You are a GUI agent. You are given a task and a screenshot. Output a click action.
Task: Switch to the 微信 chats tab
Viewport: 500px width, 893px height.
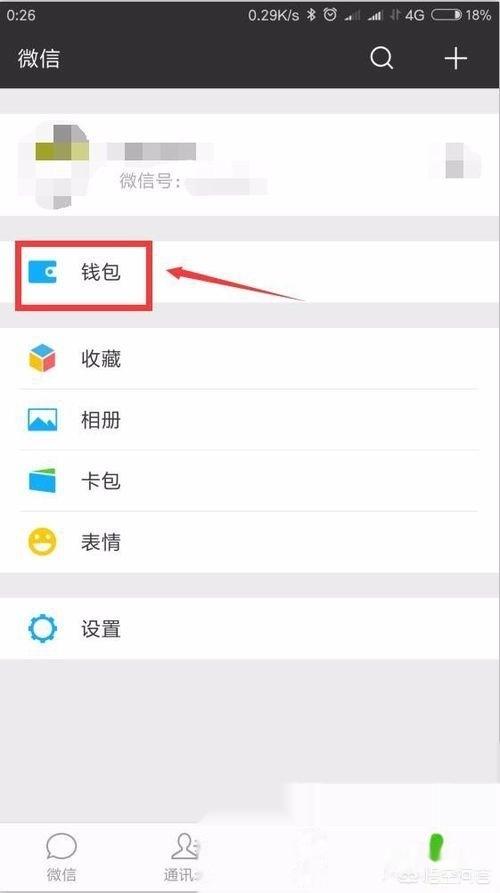pyautogui.click(x=62, y=857)
